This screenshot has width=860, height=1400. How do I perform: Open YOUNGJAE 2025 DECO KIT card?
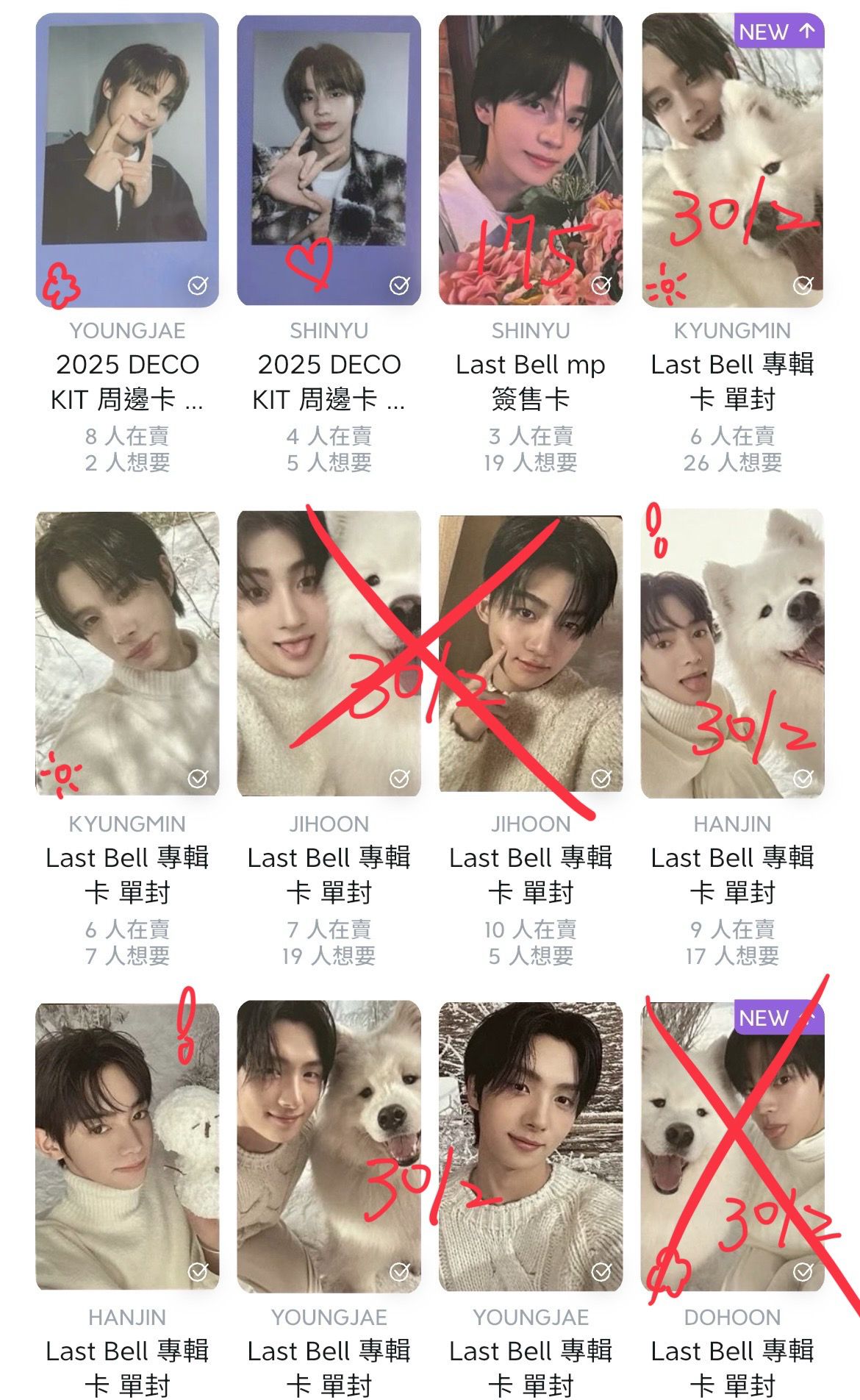click(127, 160)
